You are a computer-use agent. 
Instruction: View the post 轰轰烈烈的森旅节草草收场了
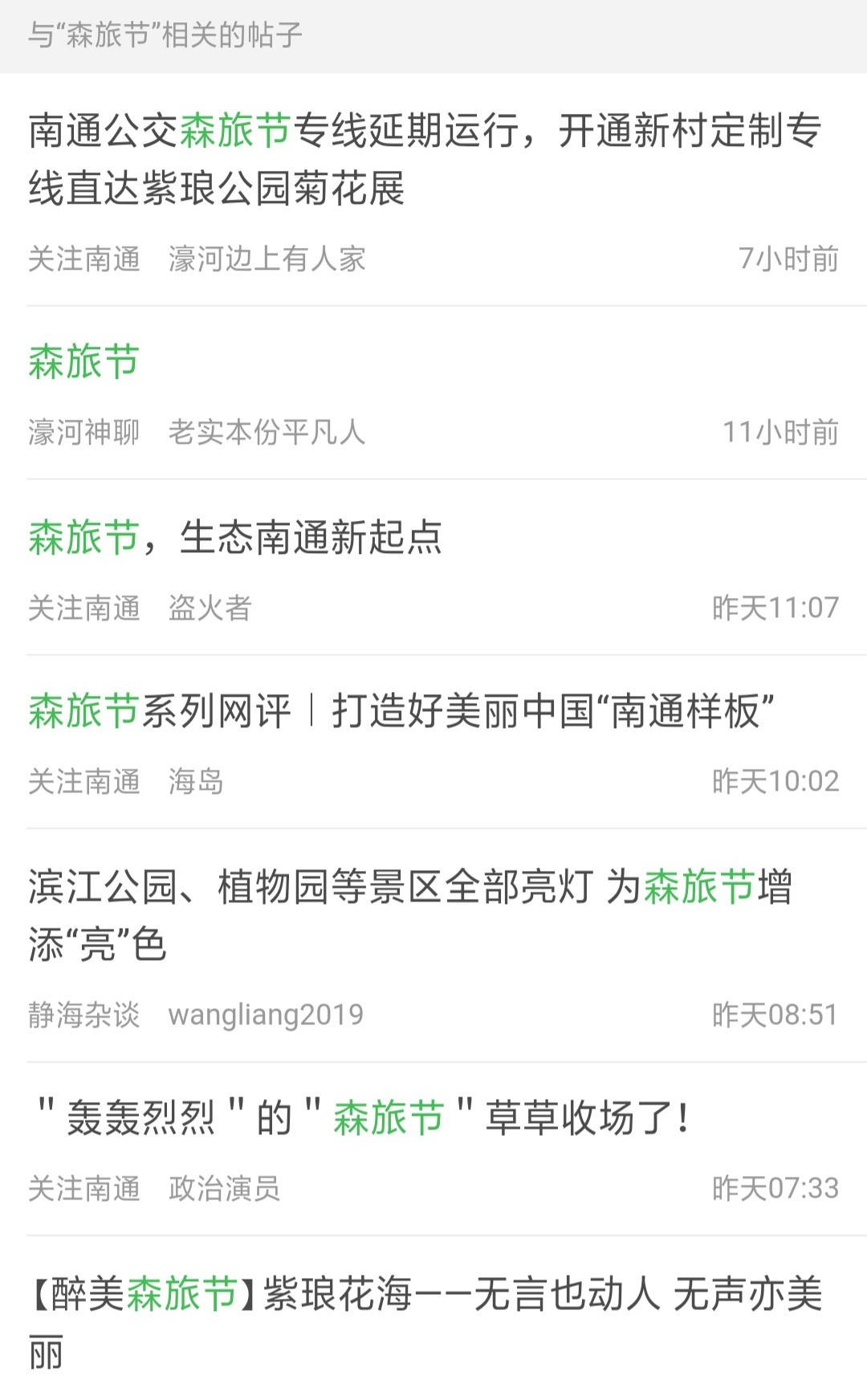363,1117
